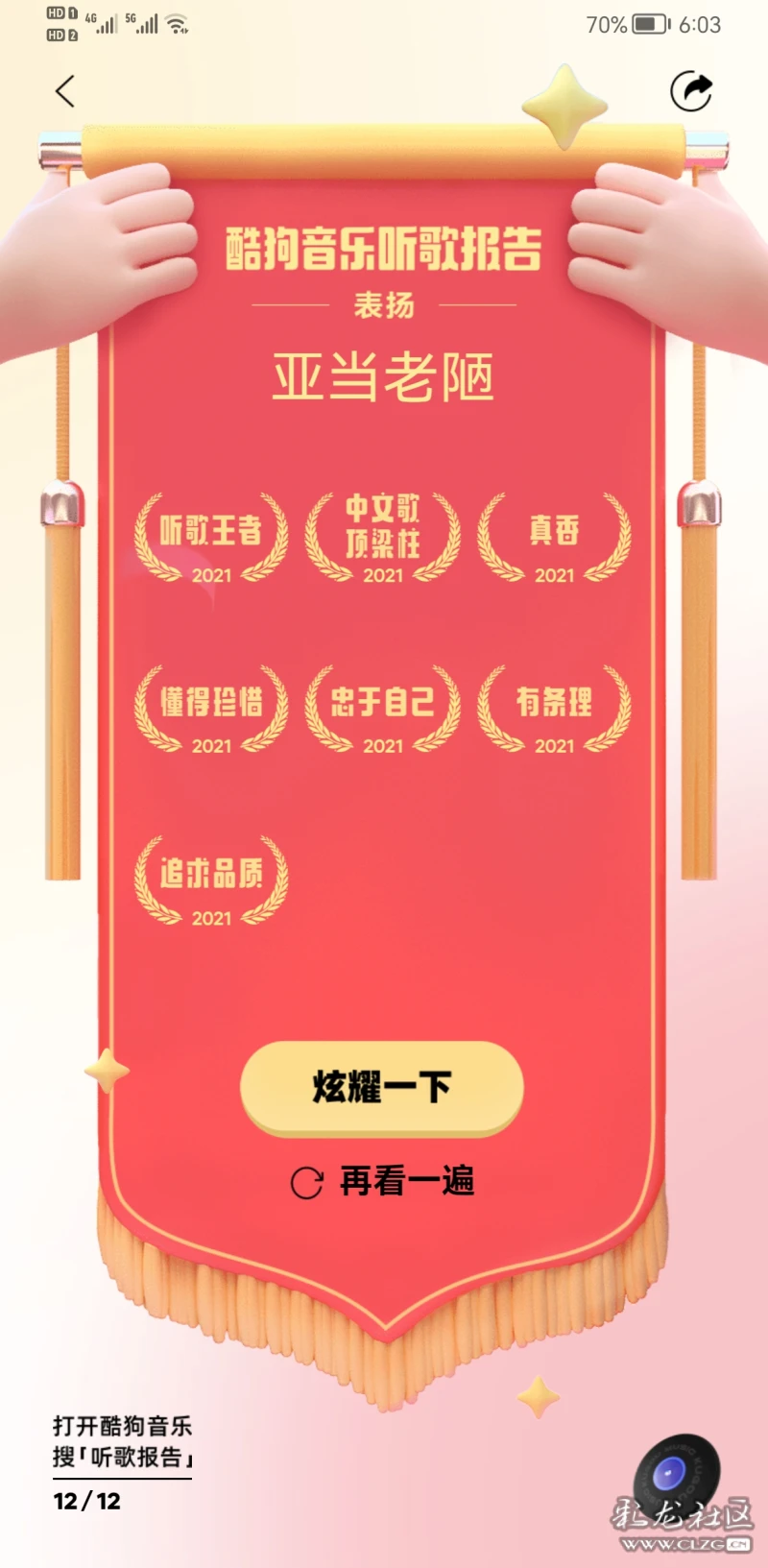
Task: Share the listening report via arrow icon
Action: (x=691, y=92)
